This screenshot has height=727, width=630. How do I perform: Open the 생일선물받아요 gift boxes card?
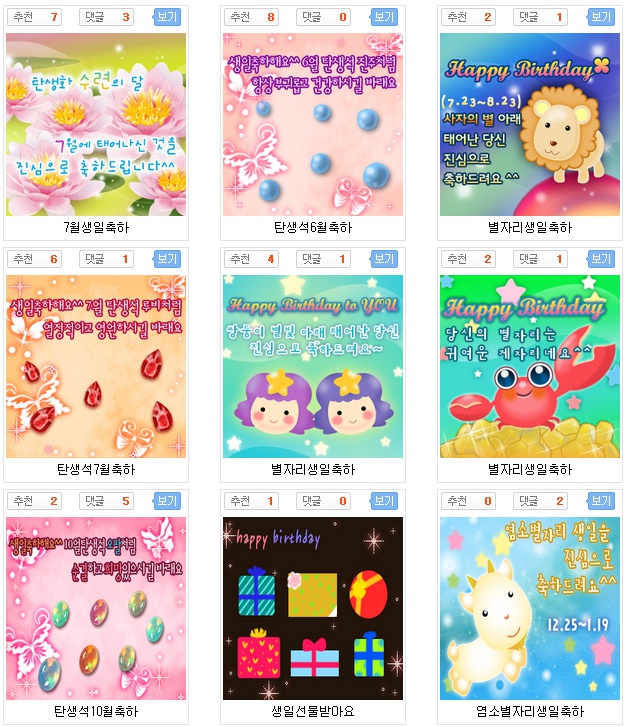pyautogui.click(x=313, y=608)
